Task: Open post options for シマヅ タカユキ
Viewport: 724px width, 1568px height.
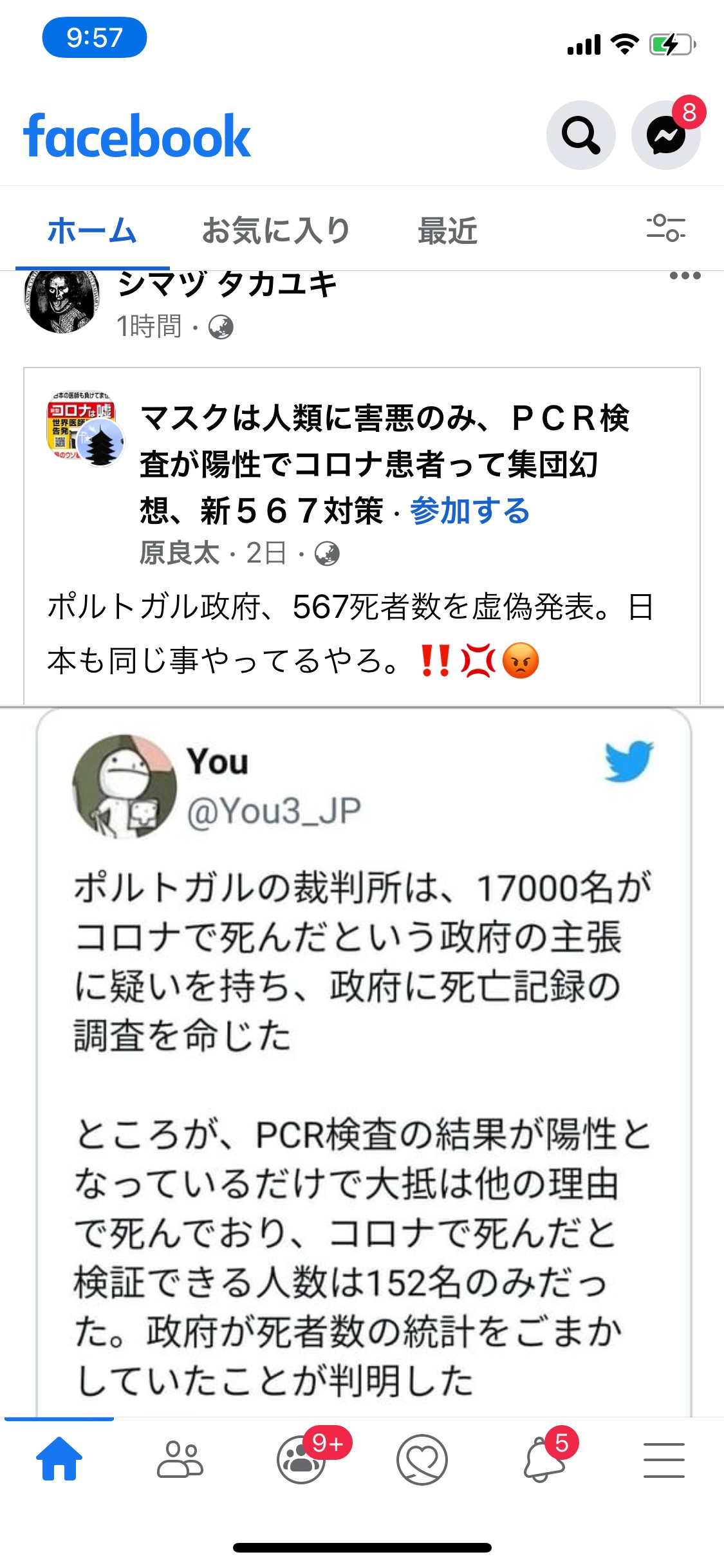Action: point(685,275)
